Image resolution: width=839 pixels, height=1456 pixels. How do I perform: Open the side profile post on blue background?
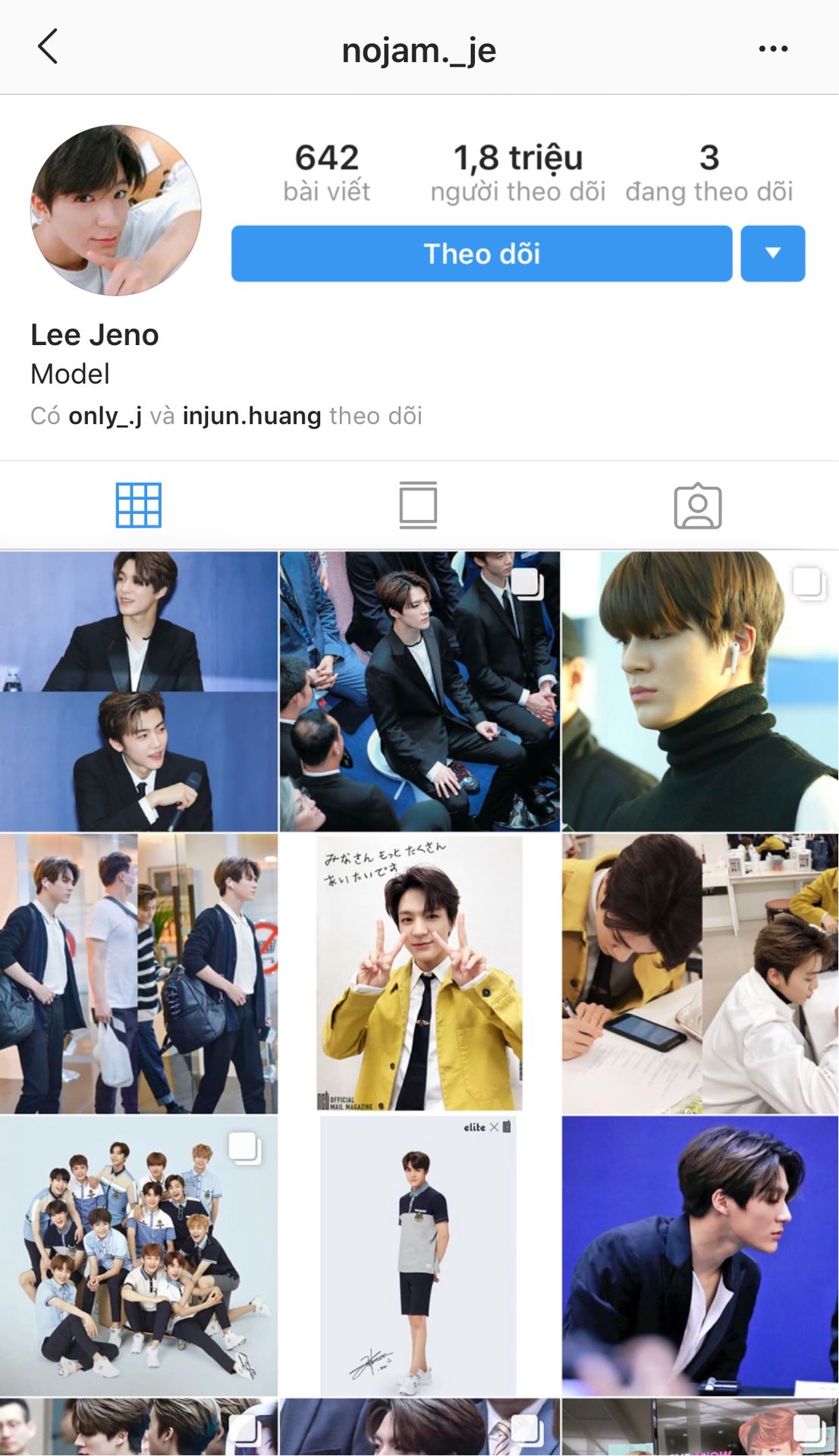coord(700,1256)
